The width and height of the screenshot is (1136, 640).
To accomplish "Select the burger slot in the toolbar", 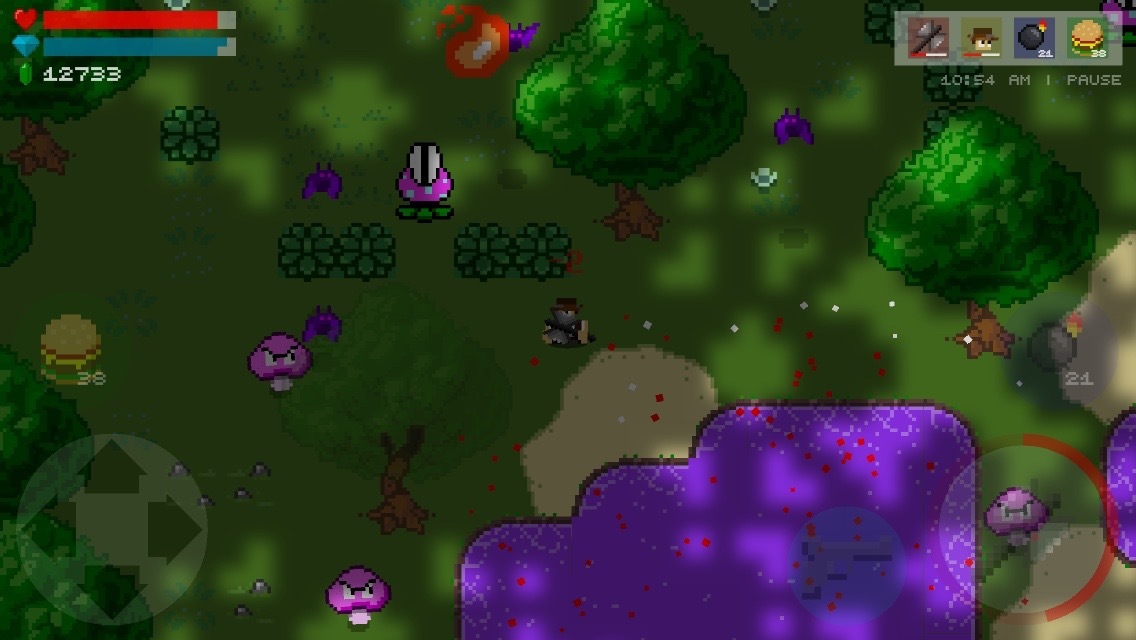I will [x=1087, y=38].
